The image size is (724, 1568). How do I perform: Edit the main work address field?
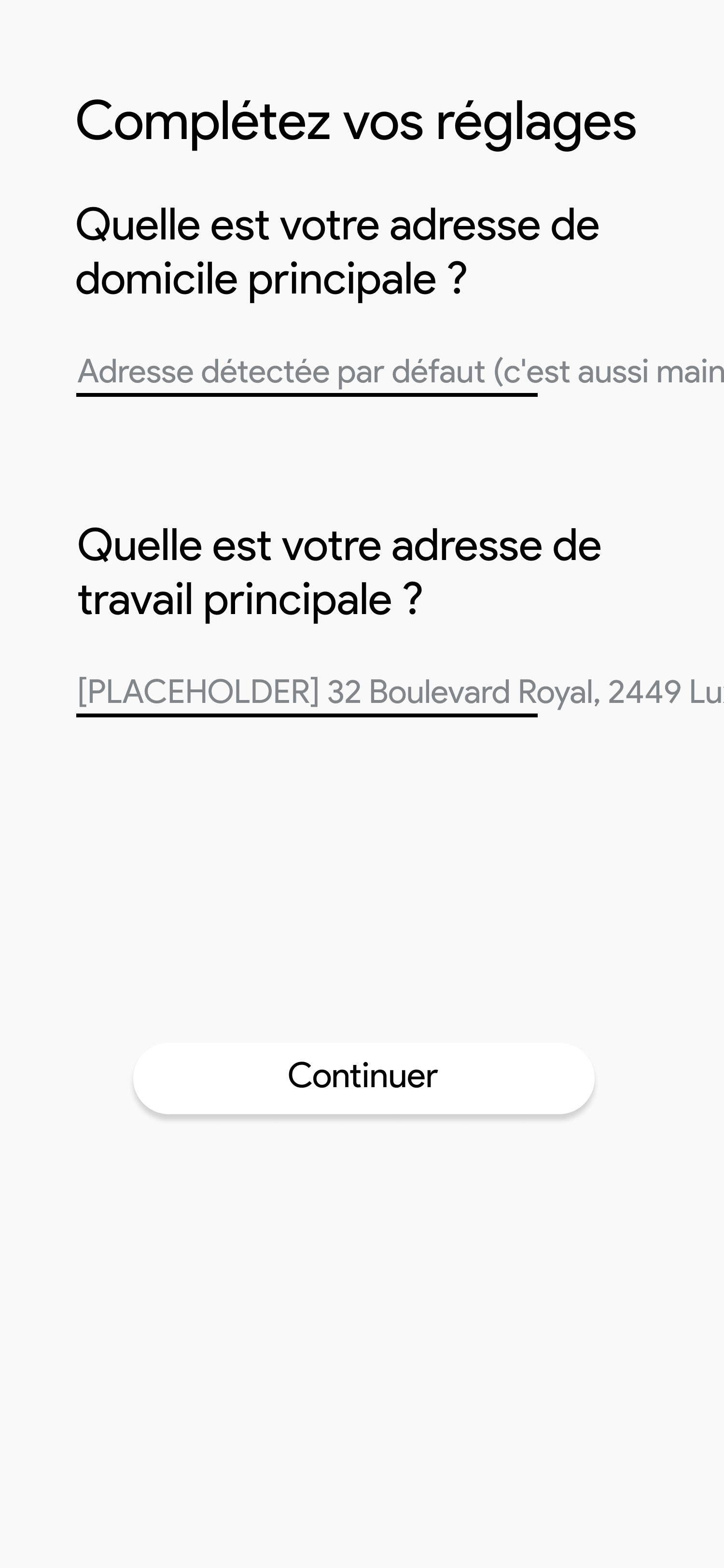click(306, 692)
